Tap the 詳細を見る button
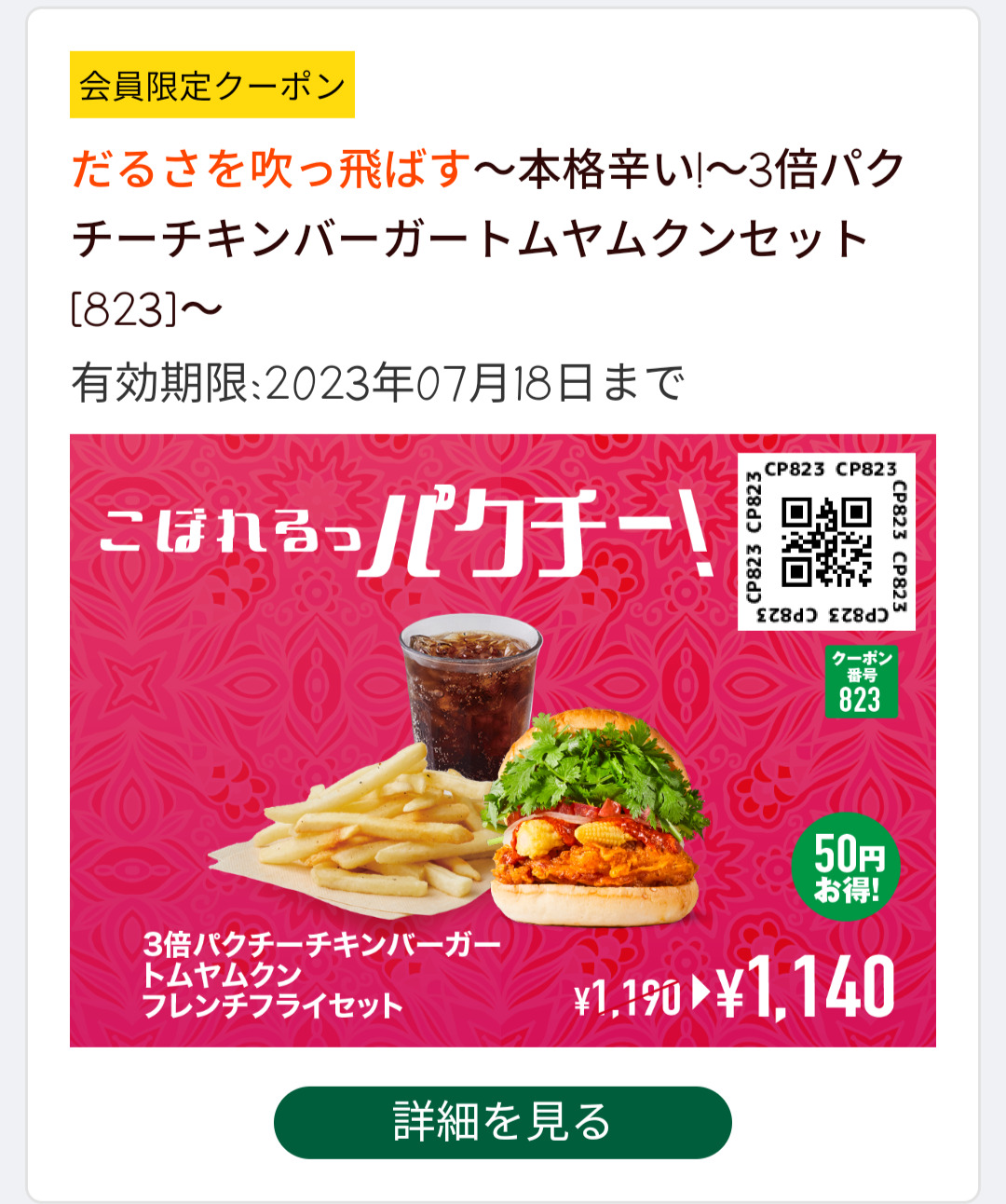 tap(502, 1122)
